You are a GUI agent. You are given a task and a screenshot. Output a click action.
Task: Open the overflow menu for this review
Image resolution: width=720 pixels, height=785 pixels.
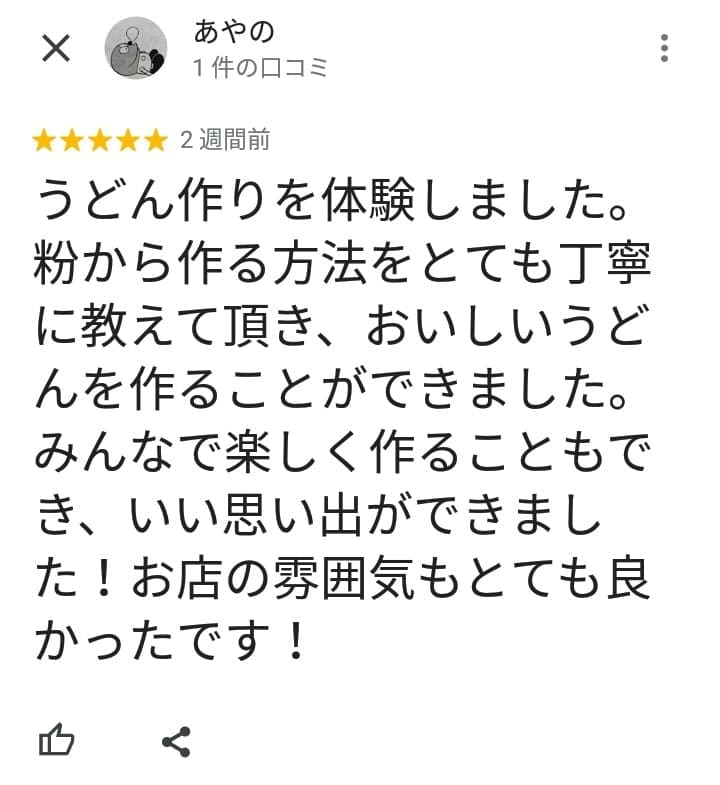tap(665, 48)
